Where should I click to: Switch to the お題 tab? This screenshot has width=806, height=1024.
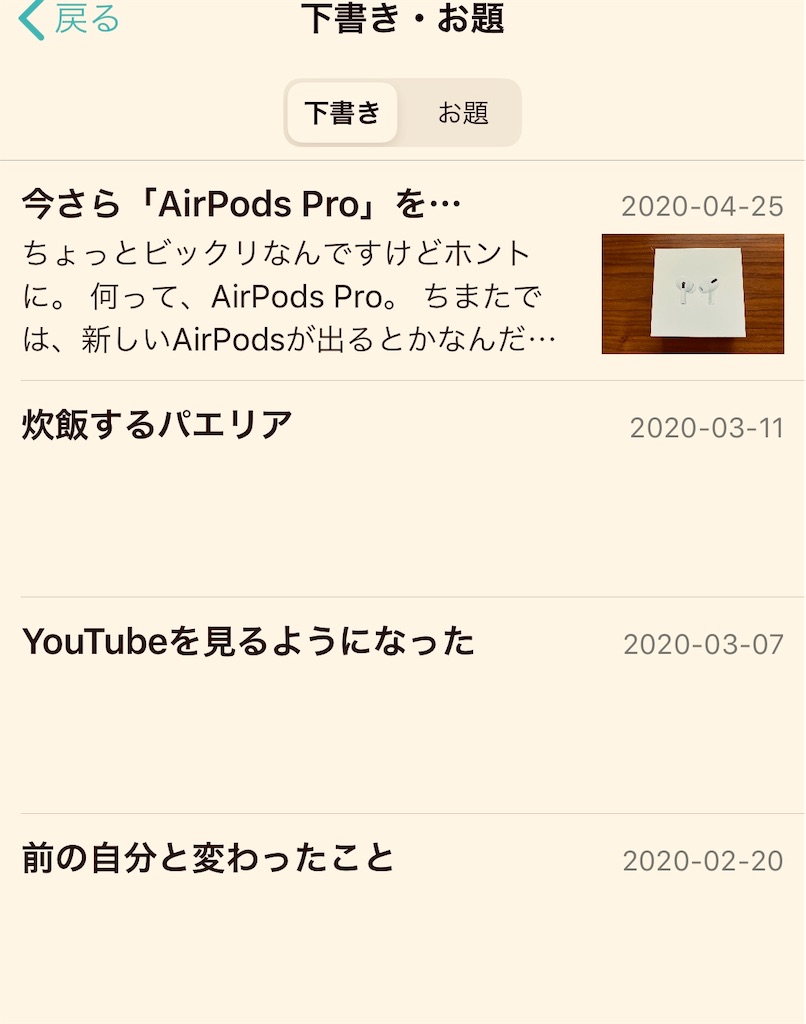[462, 113]
